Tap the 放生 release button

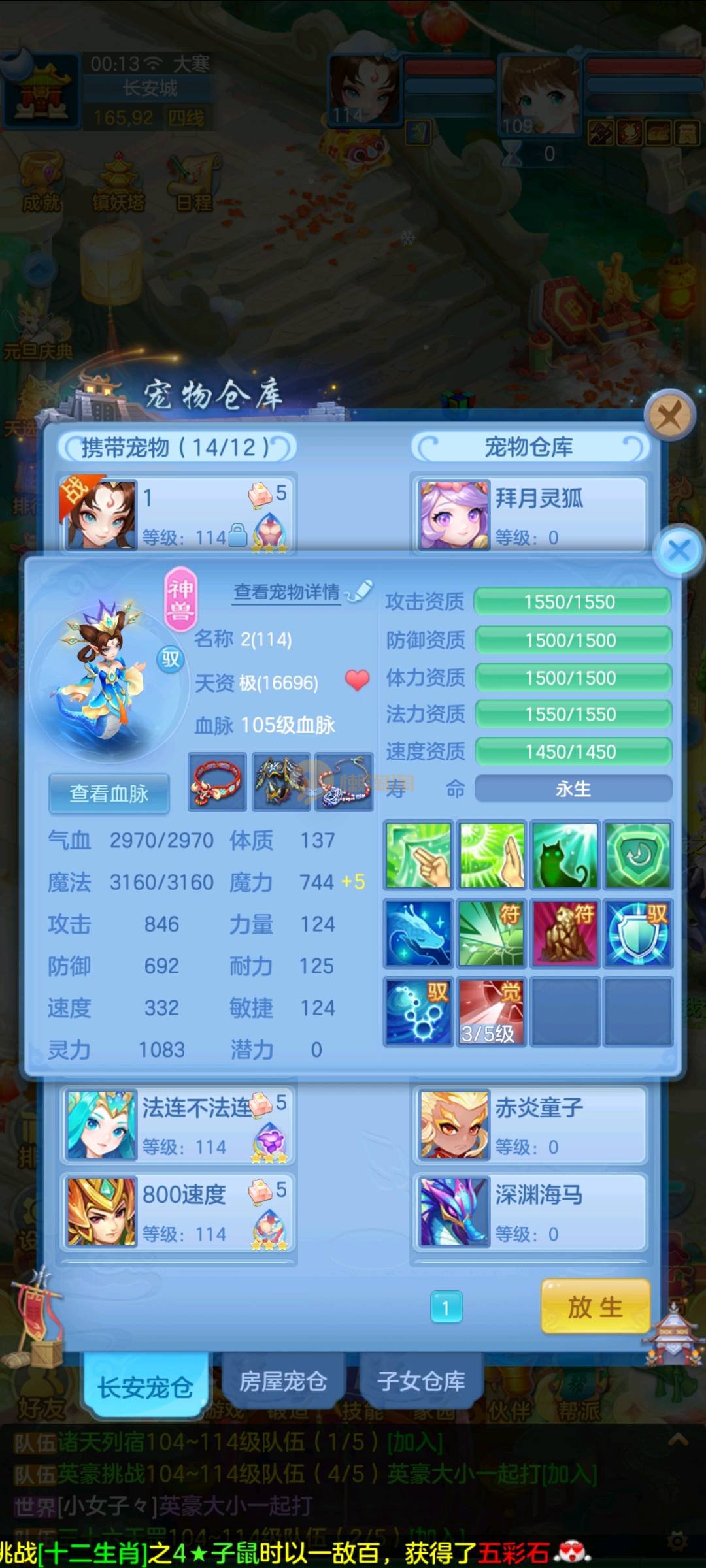(x=595, y=1307)
